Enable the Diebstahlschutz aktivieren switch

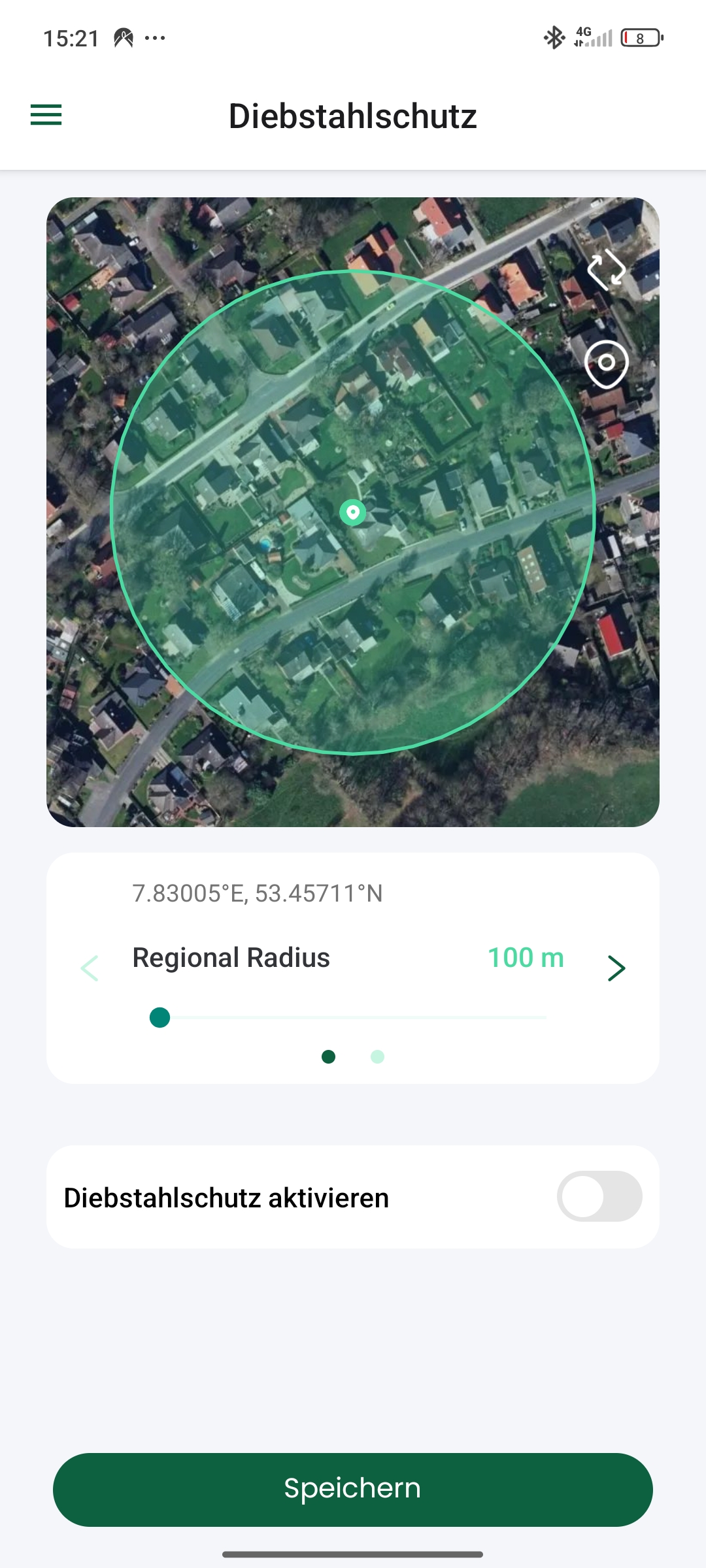599,1196
